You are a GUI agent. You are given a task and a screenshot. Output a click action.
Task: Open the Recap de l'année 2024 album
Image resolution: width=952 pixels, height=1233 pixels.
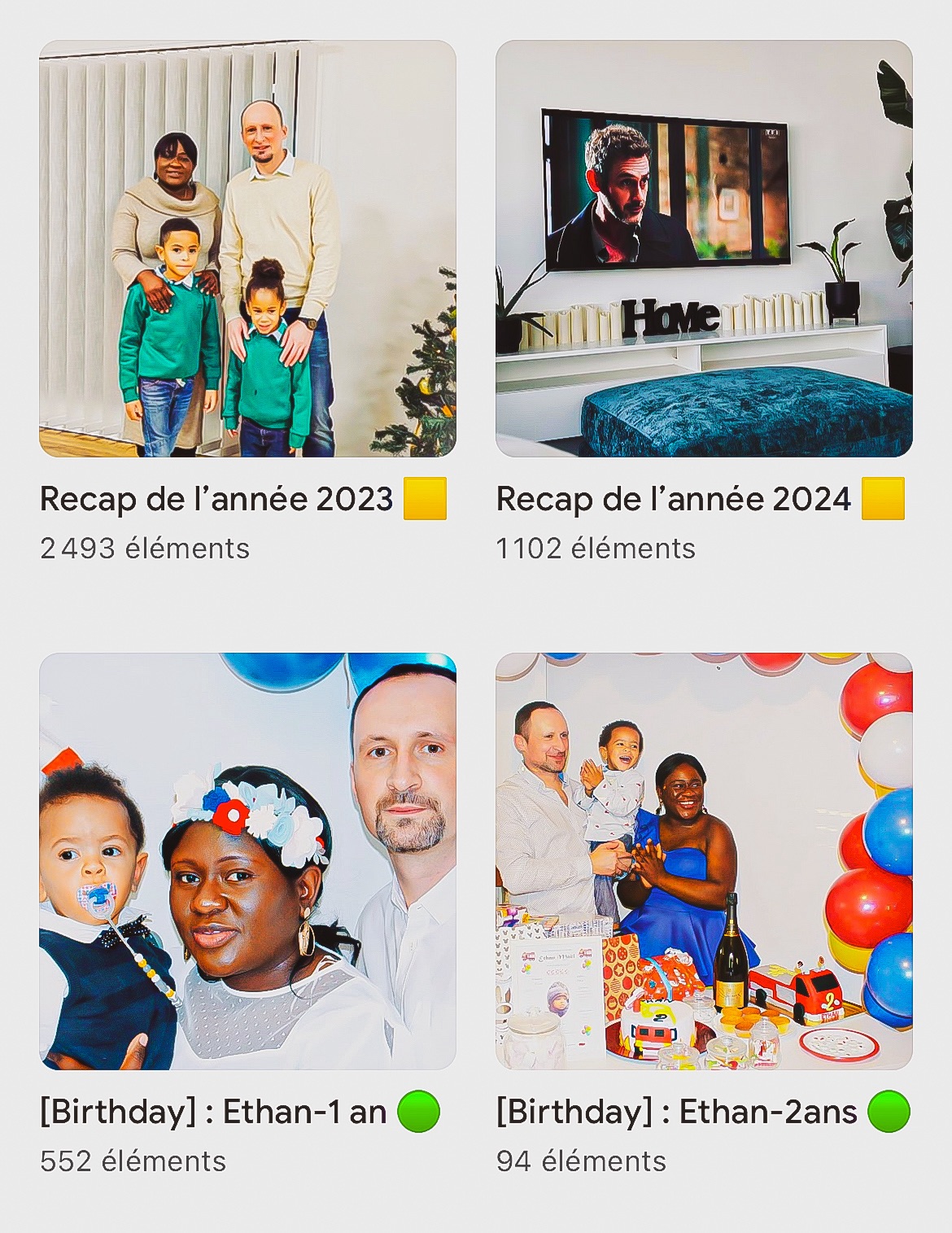pos(704,249)
